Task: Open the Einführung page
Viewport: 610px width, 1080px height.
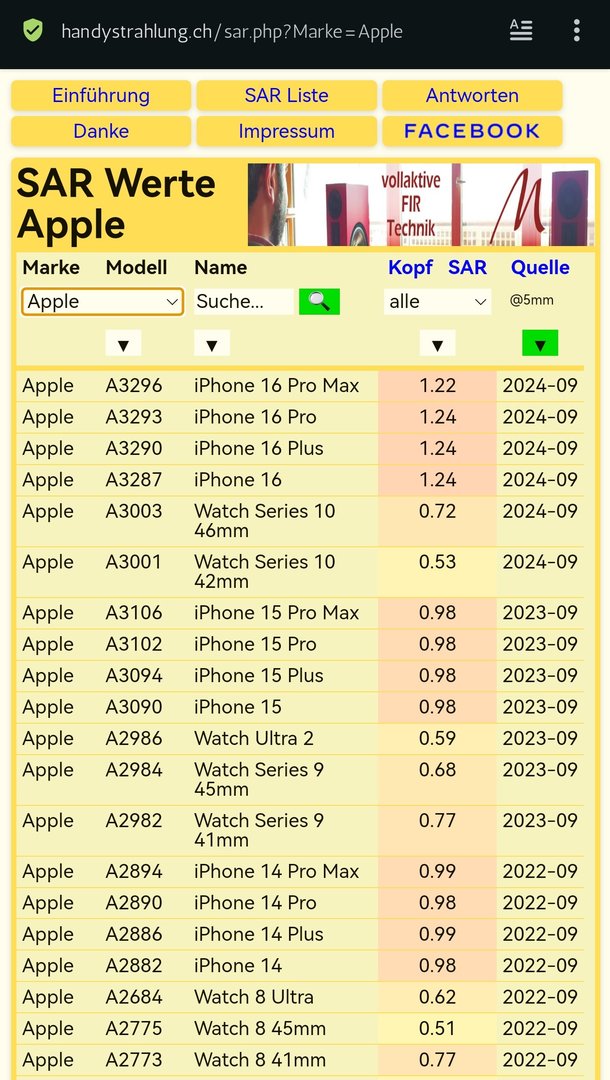Action: 101,96
